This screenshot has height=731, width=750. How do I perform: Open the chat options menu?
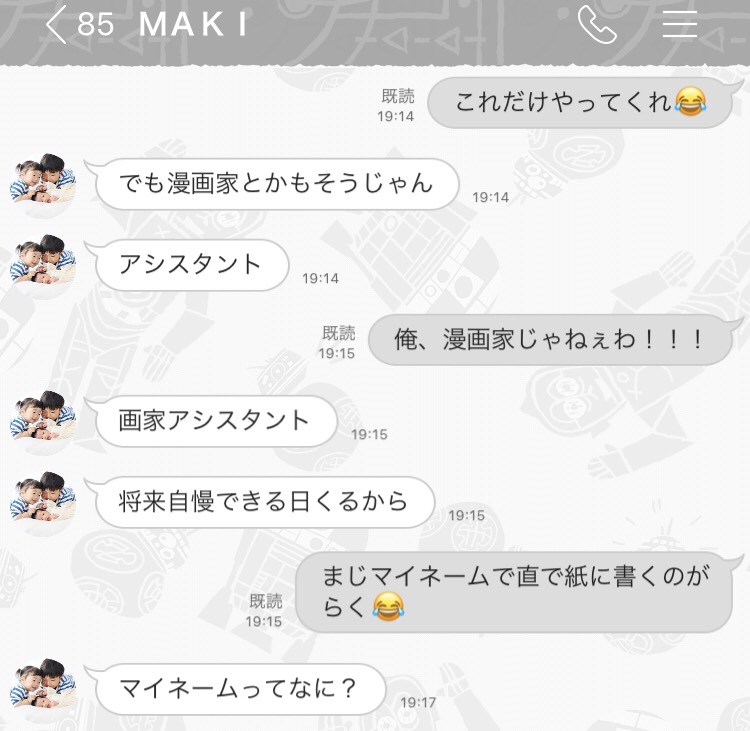pos(680,25)
